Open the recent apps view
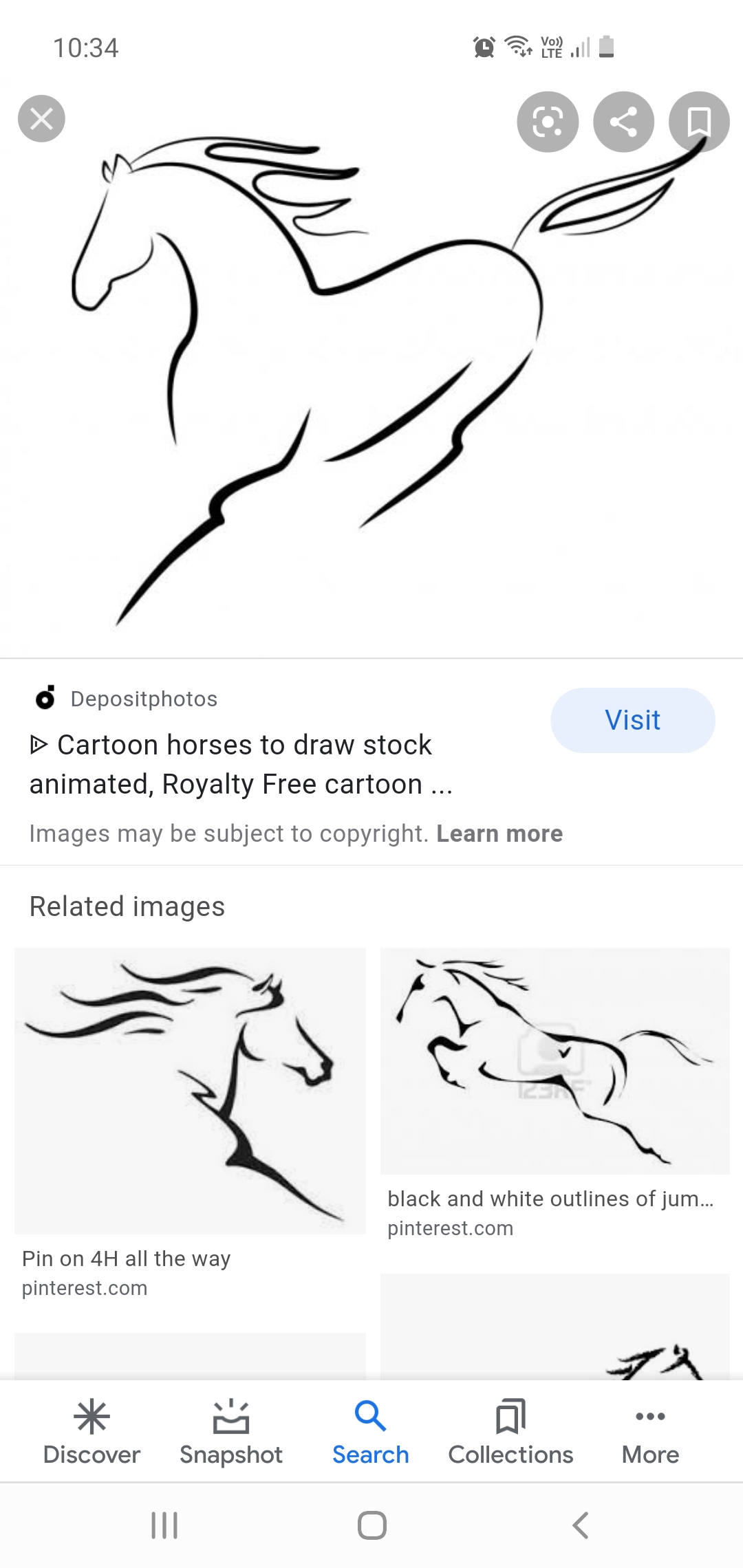This screenshot has width=743, height=1568. pyautogui.click(x=164, y=1525)
